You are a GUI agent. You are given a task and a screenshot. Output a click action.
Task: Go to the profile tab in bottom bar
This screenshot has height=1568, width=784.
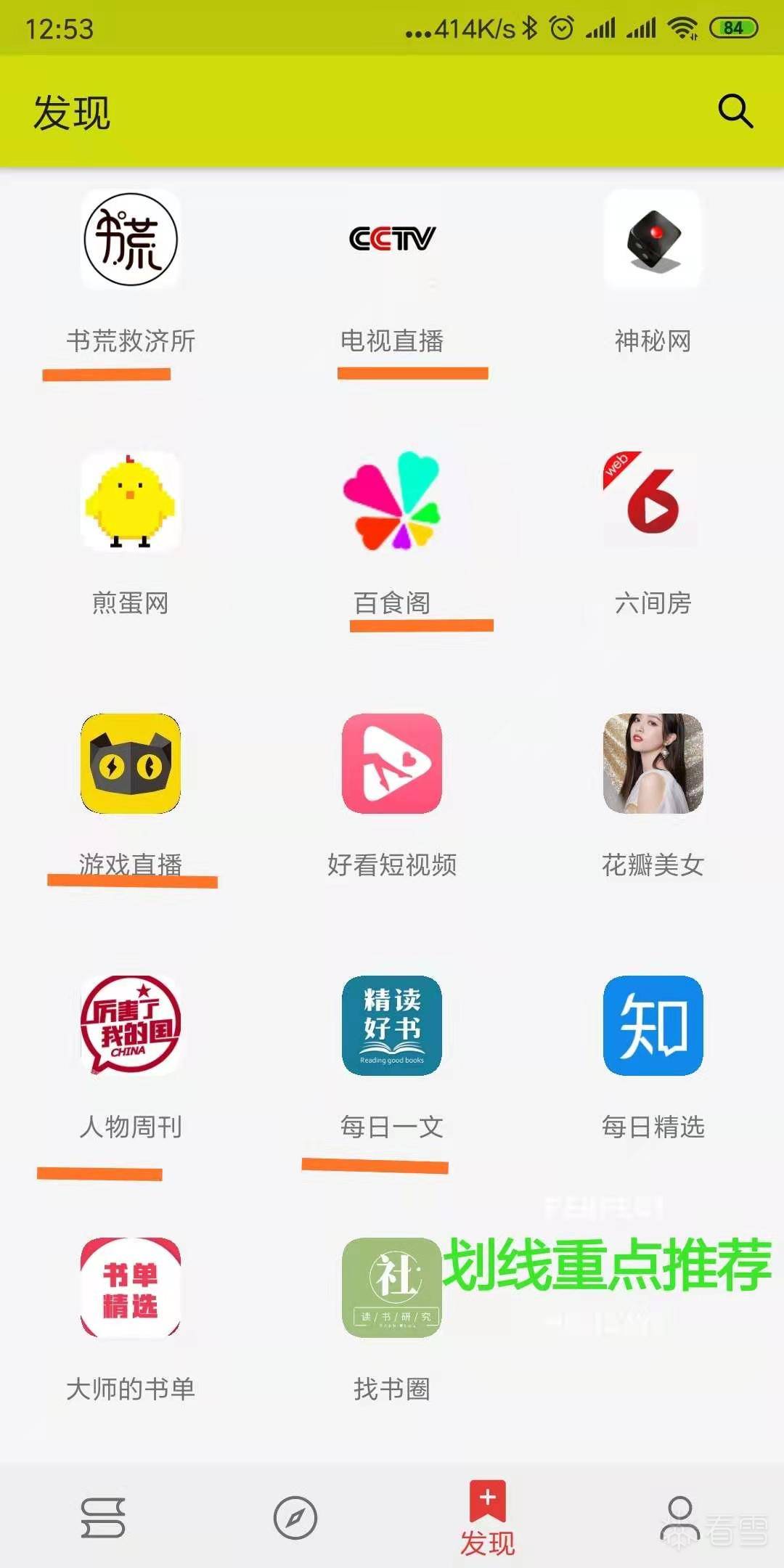coord(679,1517)
